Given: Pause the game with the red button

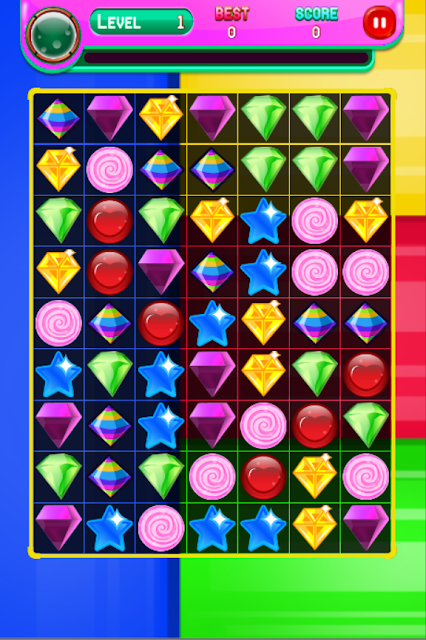Looking at the screenshot, I should (379, 22).
